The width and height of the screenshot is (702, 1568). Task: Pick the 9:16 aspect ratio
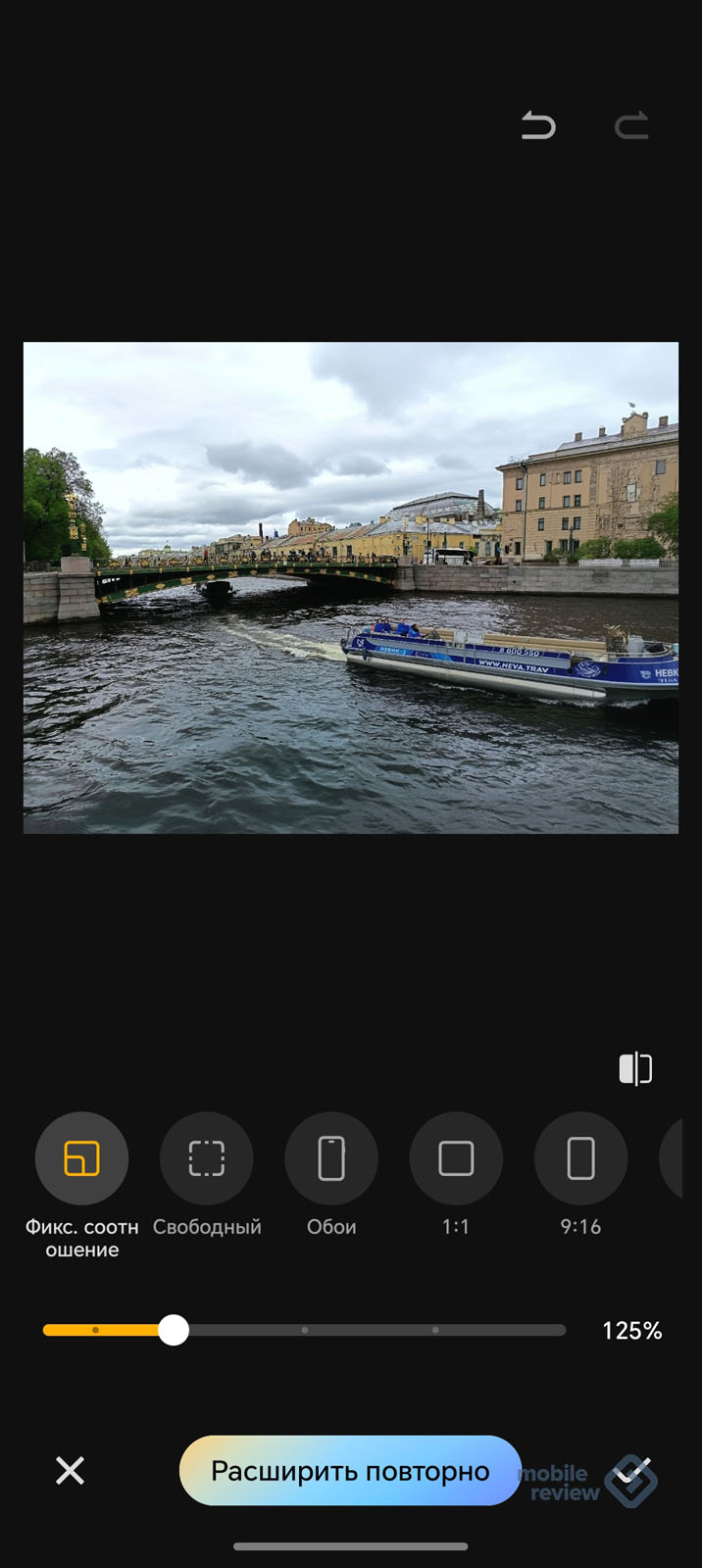[x=580, y=1158]
